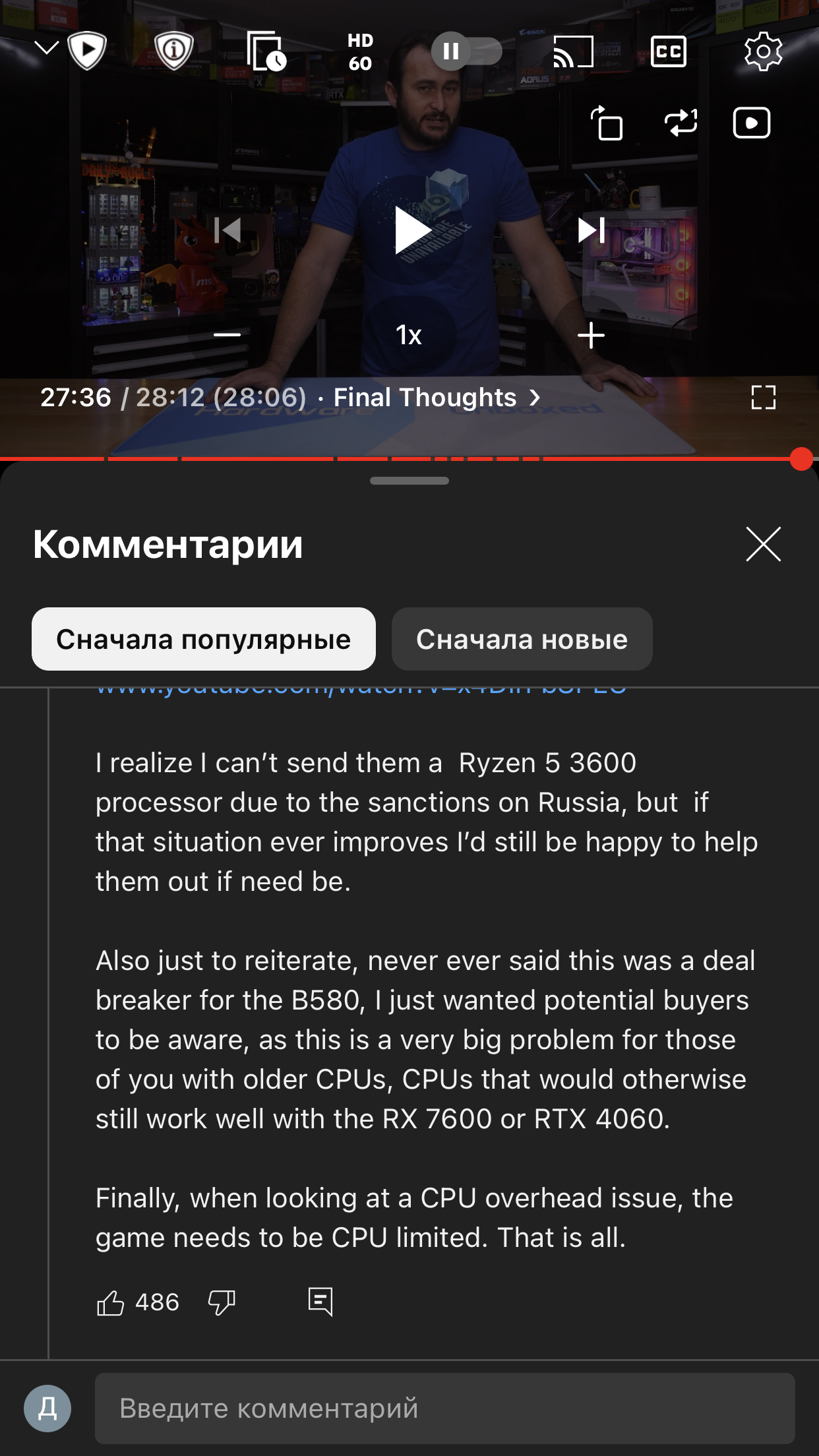819x1456 pixels.
Task: Open the Final Thoughts chapter list
Action: tap(437, 398)
